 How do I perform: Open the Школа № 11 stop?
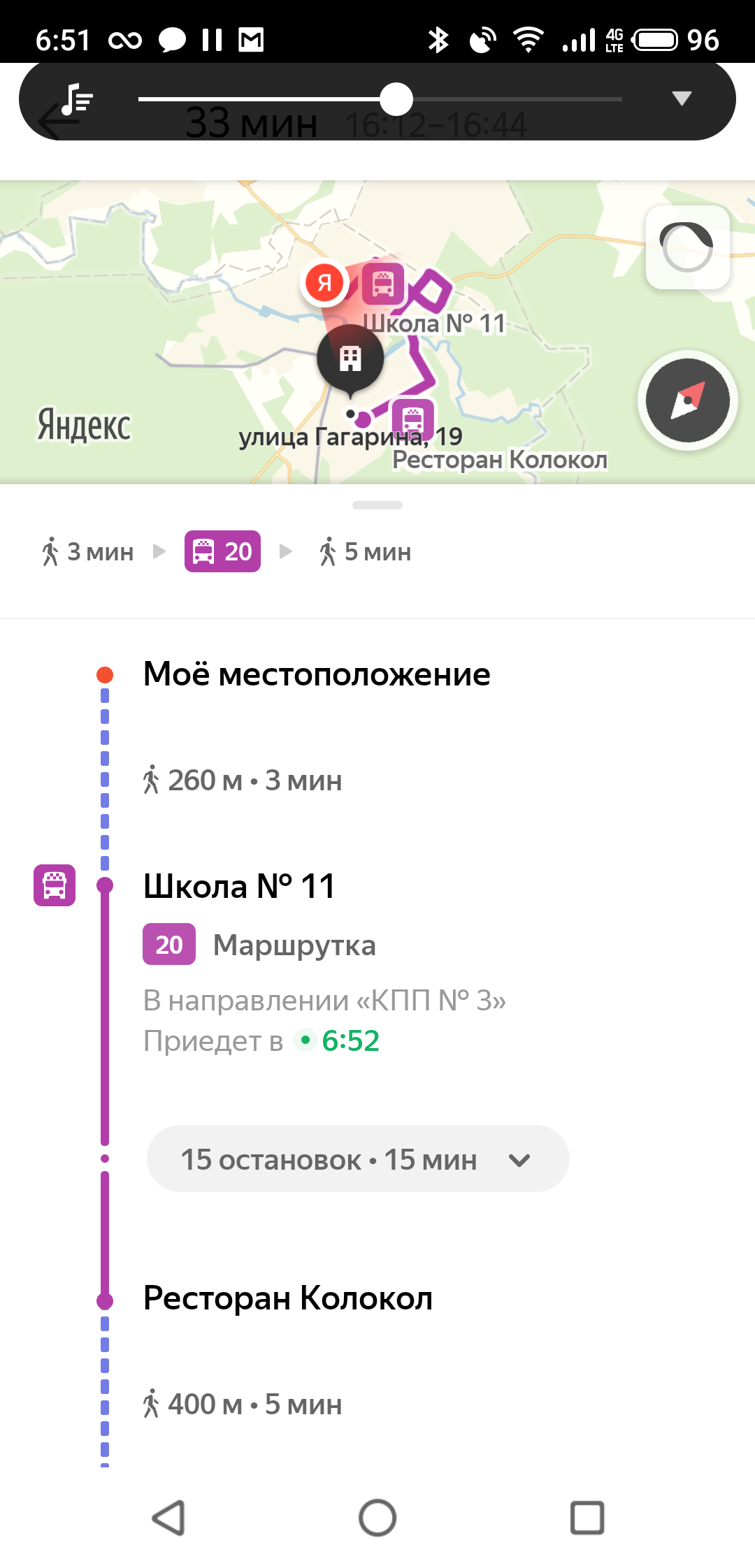click(239, 886)
